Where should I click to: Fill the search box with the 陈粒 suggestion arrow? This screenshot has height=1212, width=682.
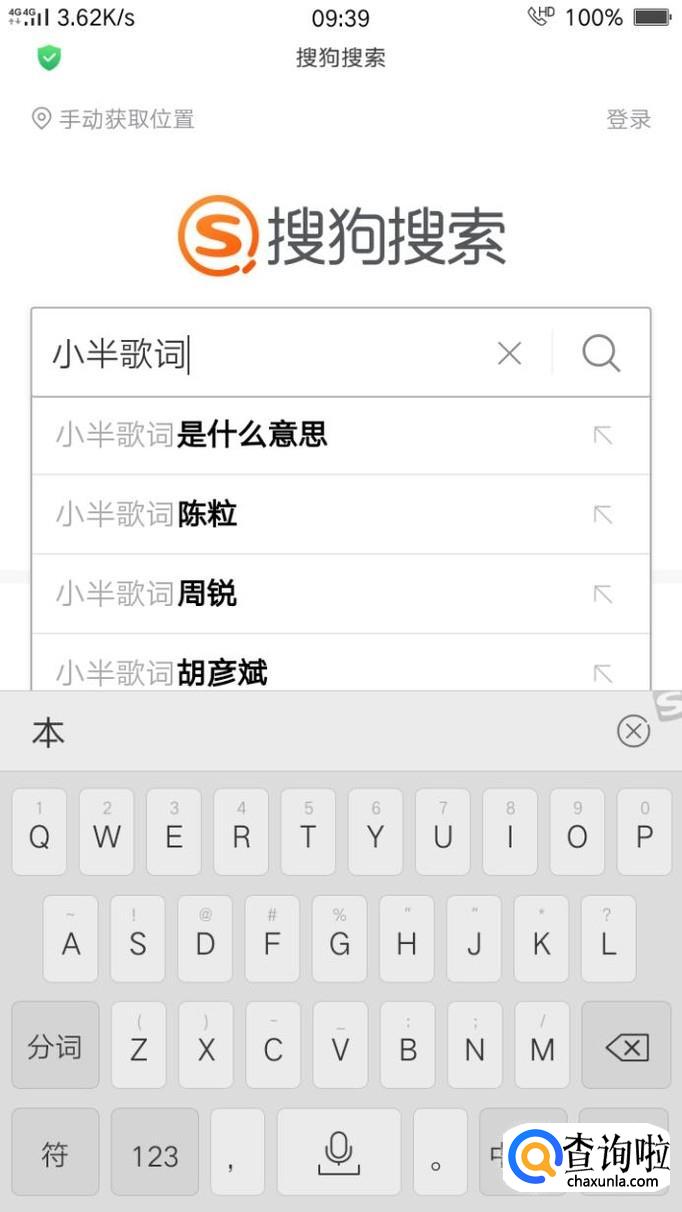pyautogui.click(x=602, y=514)
